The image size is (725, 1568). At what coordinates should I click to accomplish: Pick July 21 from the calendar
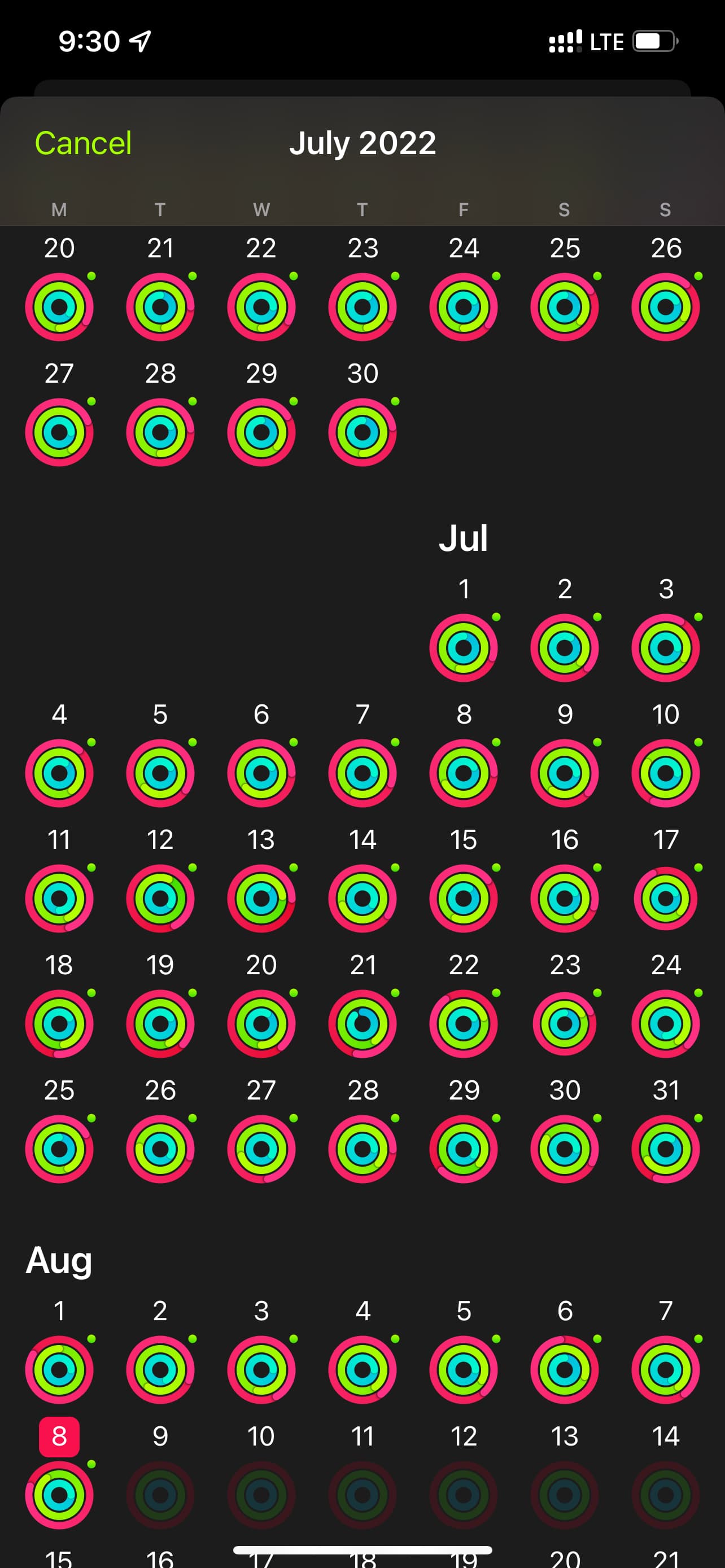(x=362, y=1023)
